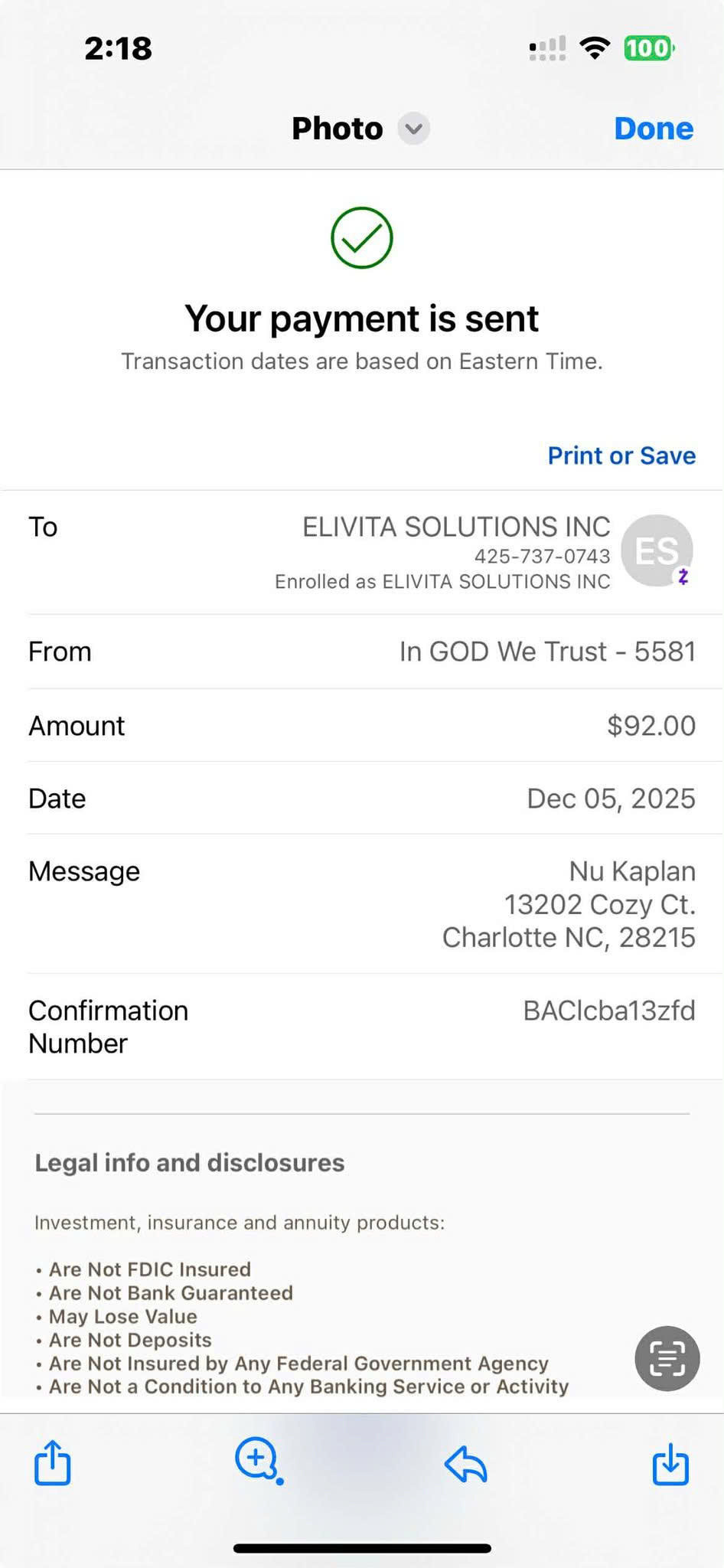
Task: Activate the Live Text scan button
Action: (667, 1358)
